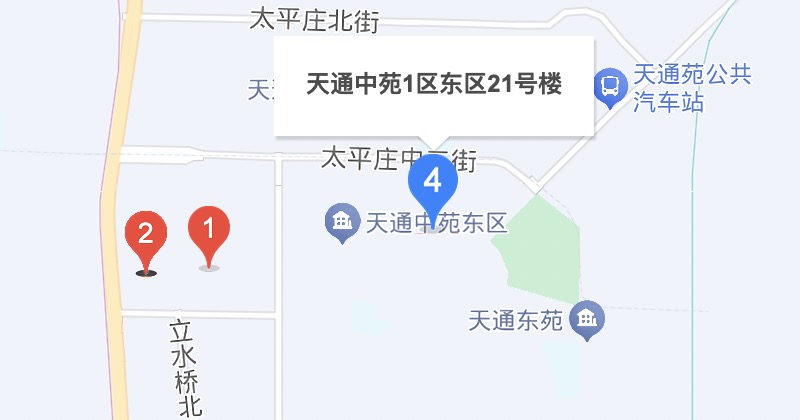This screenshot has width=800, height=420.
Task: Select the blue map marker numbered 4
Action: click(x=432, y=183)
